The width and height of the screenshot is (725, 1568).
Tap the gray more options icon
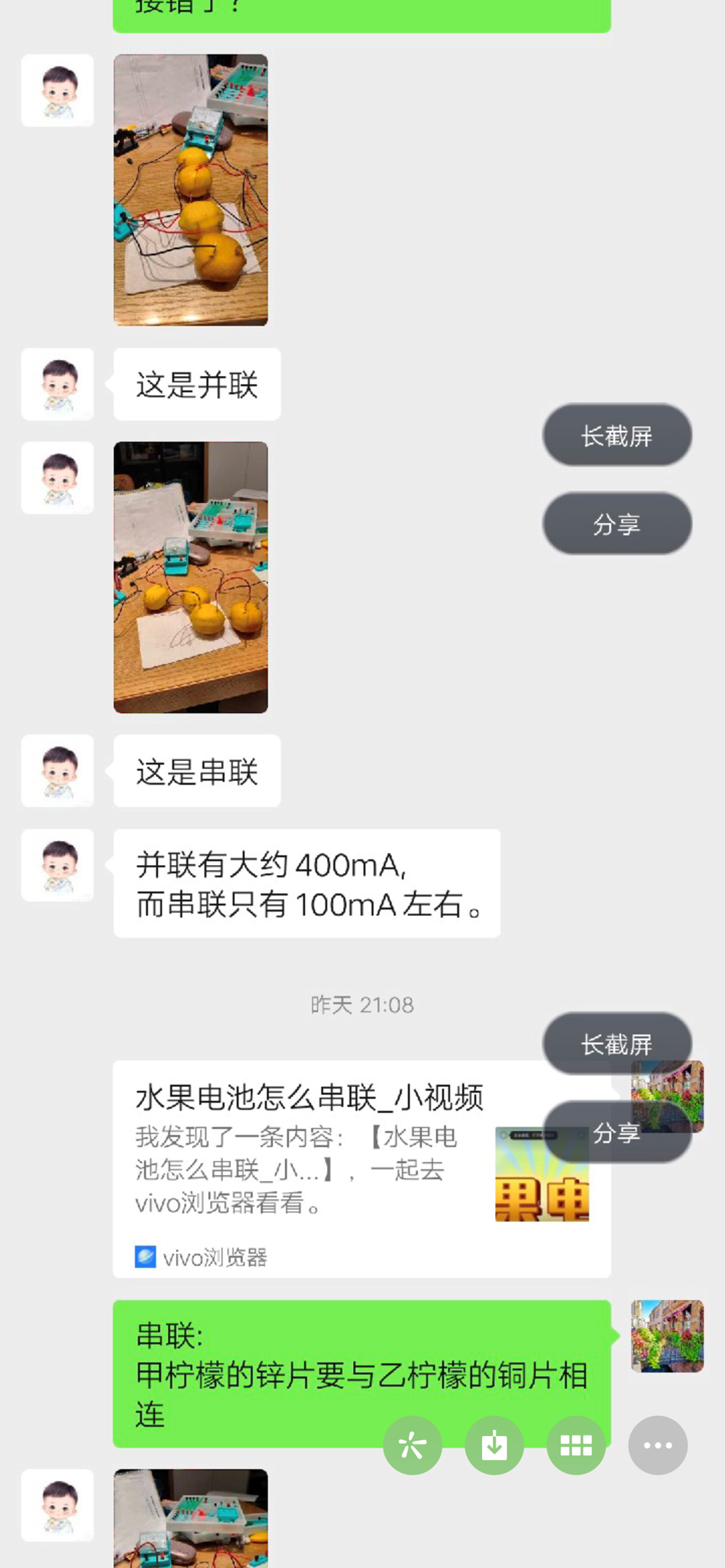click(x=658, y=1444)
